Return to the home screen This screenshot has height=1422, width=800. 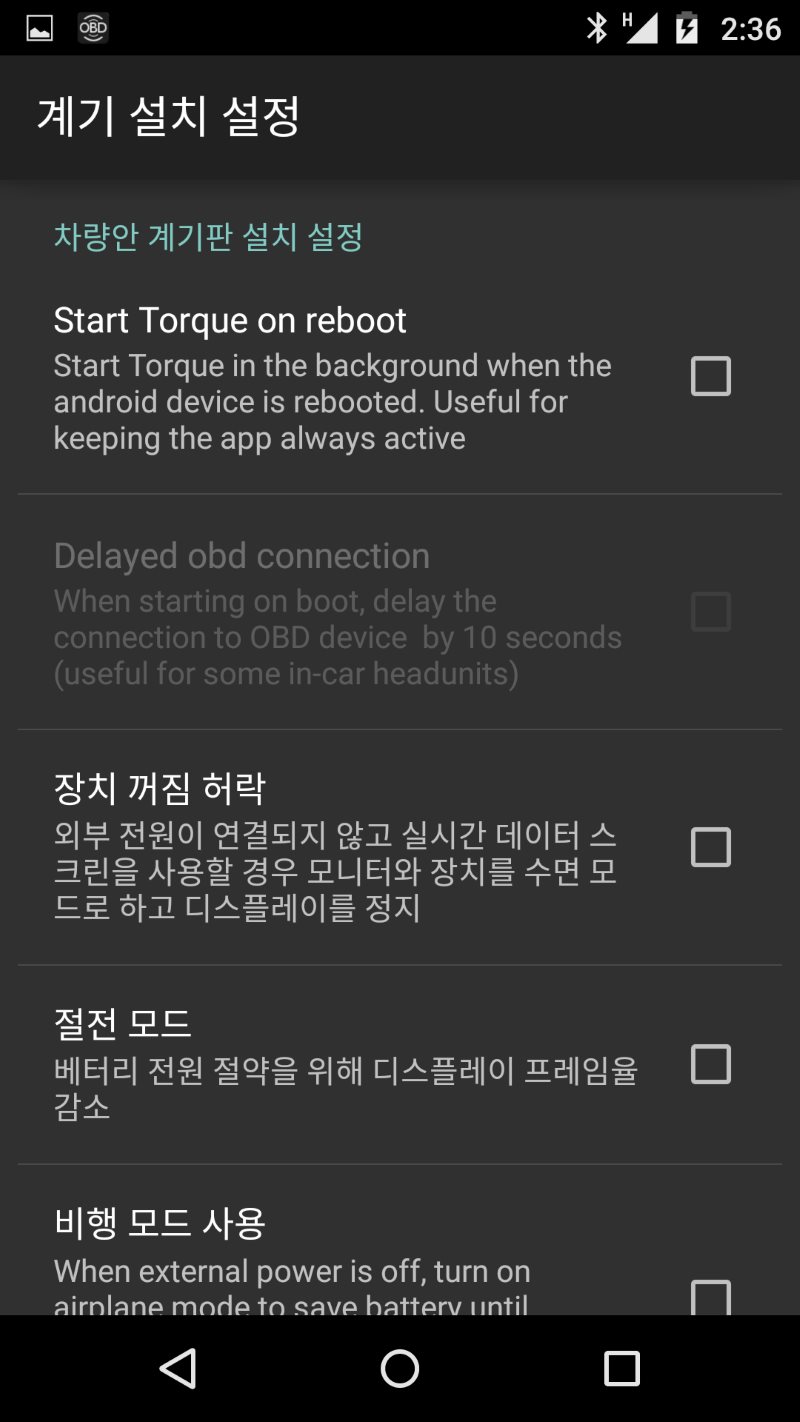coord(400,1368)
